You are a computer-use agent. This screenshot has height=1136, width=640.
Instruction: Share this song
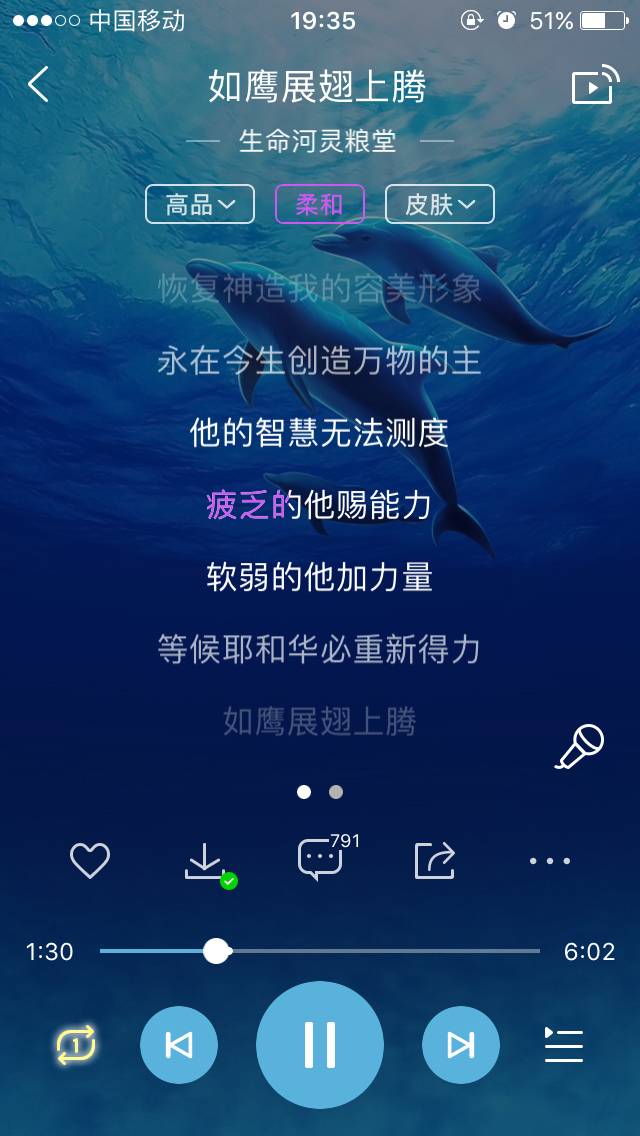pos(435,860)
